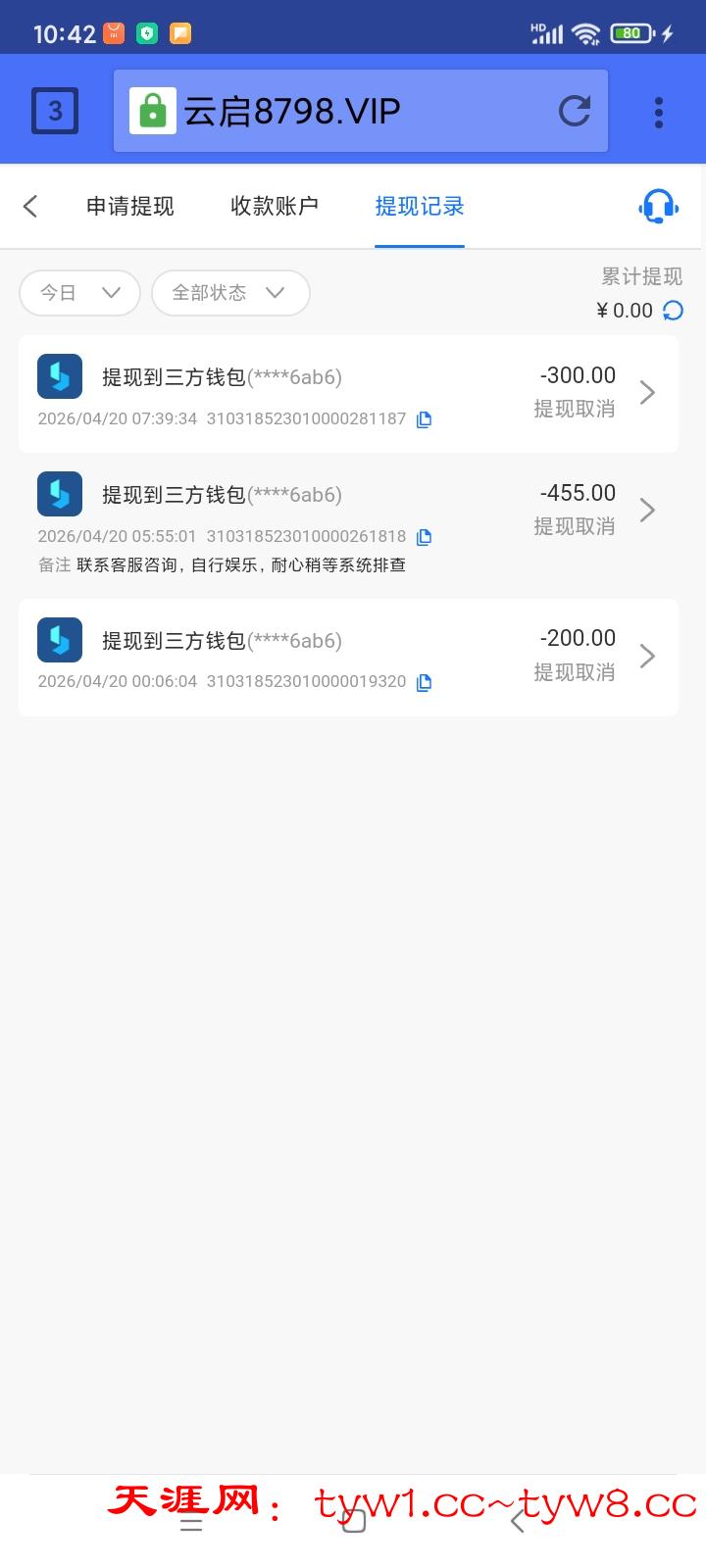
Task: Tap the refresh icon next to 累计提现 amount
Action: point(673,311)
